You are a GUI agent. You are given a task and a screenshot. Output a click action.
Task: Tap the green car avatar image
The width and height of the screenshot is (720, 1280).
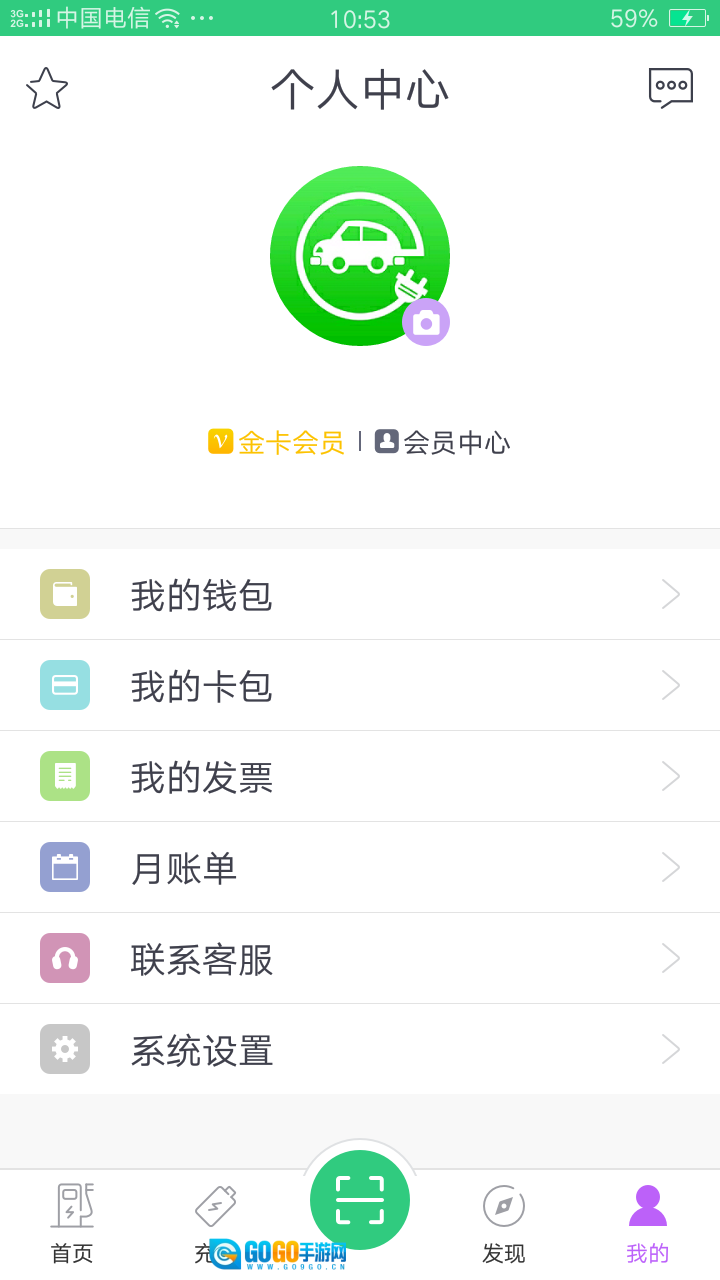pyautogui.click(x=360, y=255)
